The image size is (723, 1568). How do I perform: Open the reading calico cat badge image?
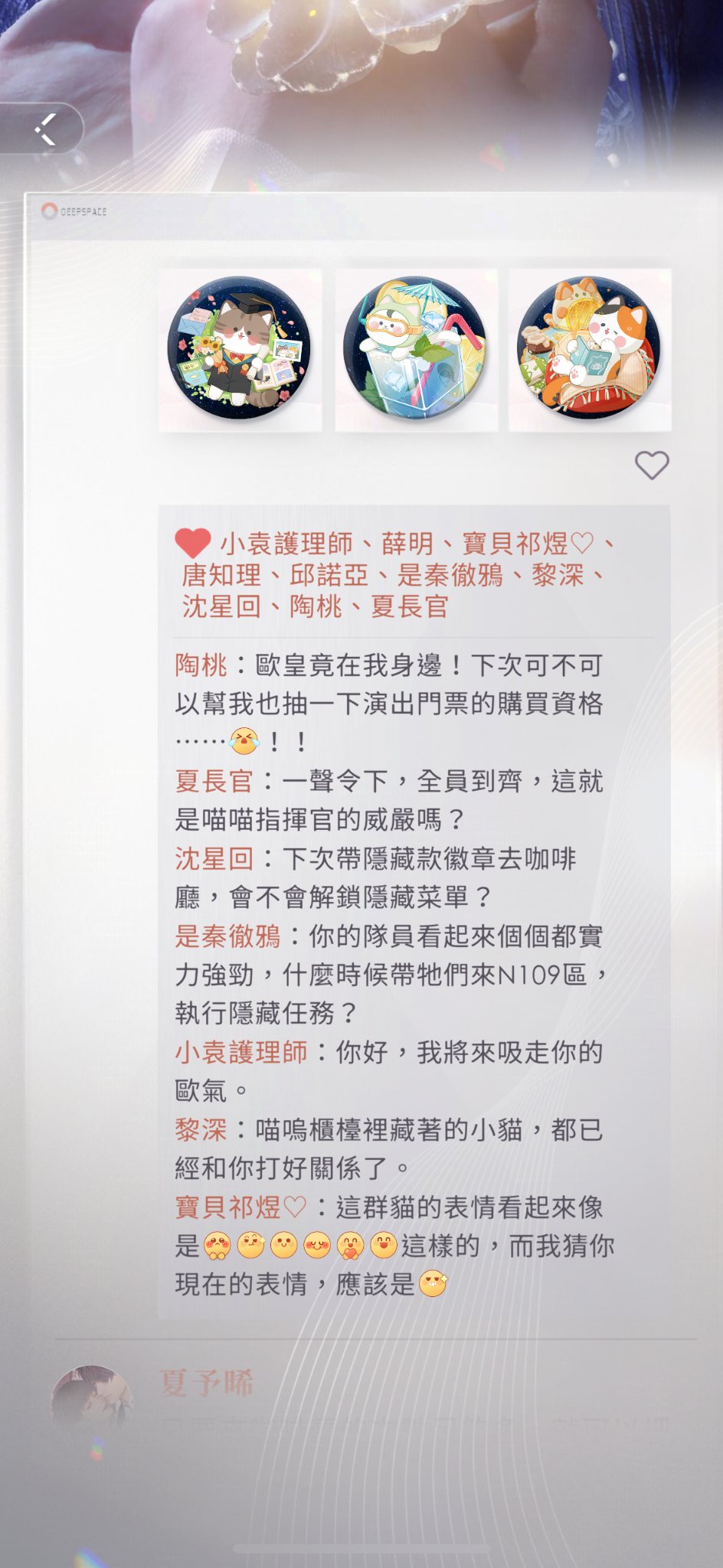point(590,350)
